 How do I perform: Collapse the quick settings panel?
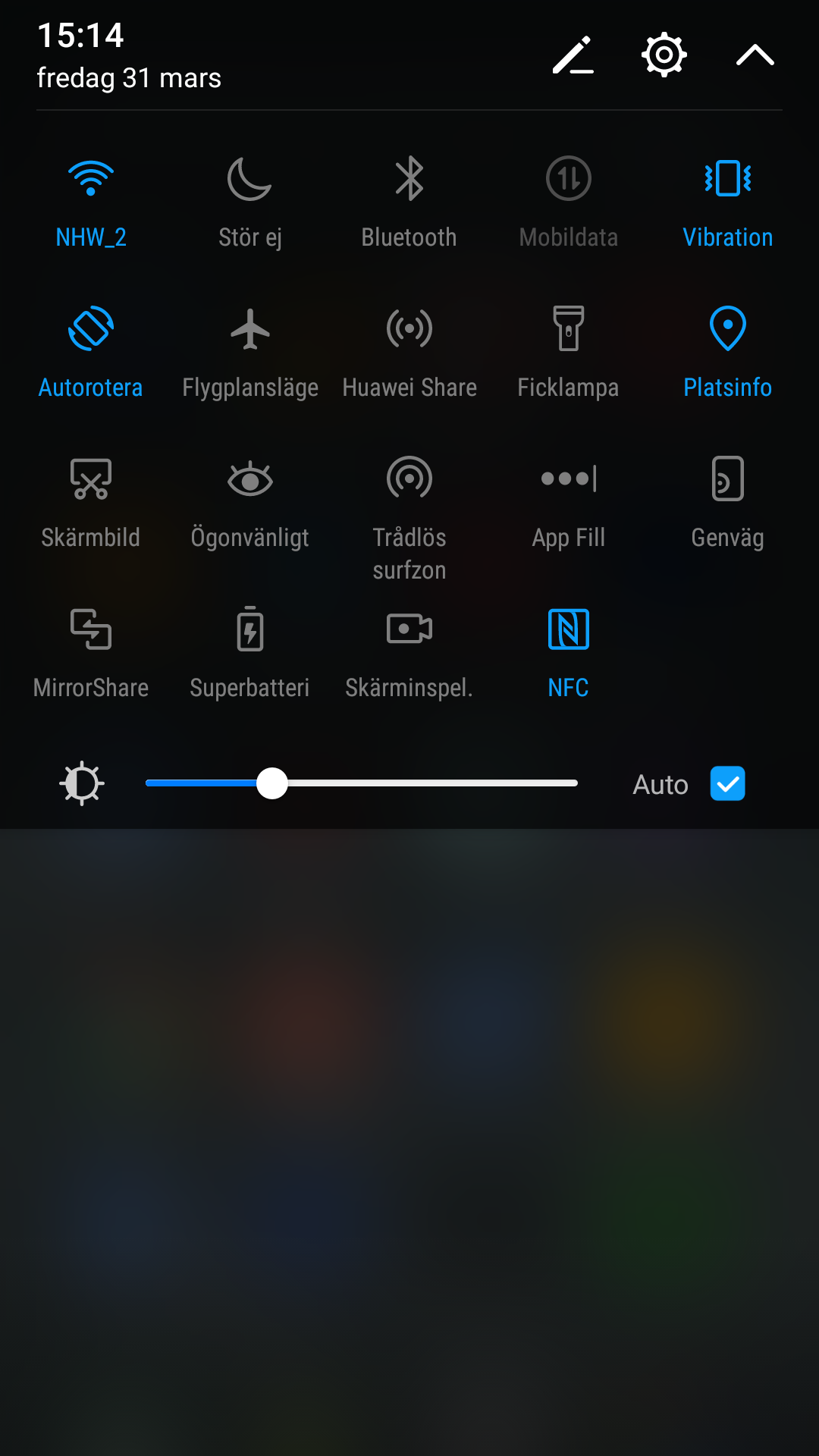click(x=755, y=55)
